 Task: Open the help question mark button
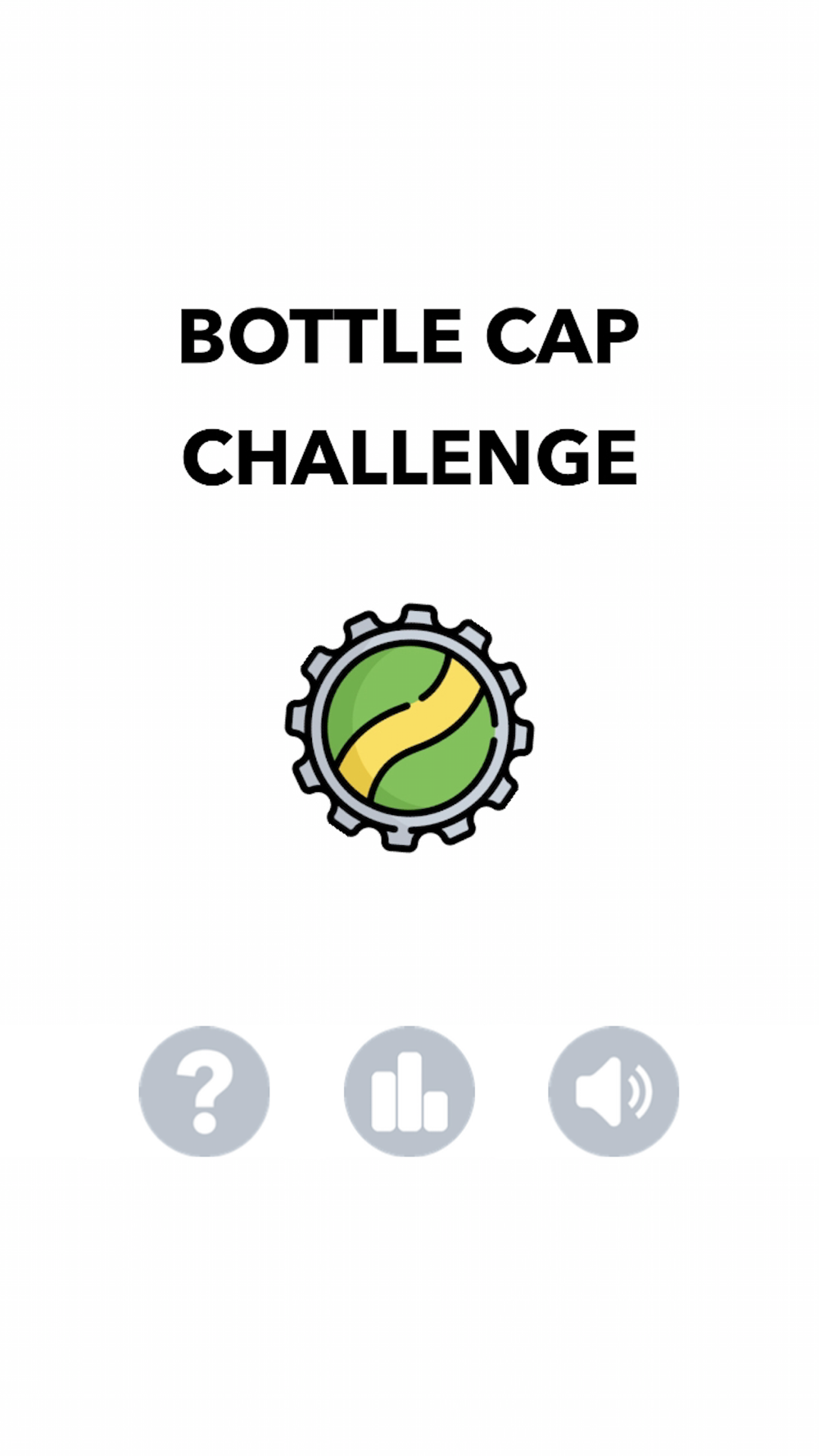[205, 1091]
